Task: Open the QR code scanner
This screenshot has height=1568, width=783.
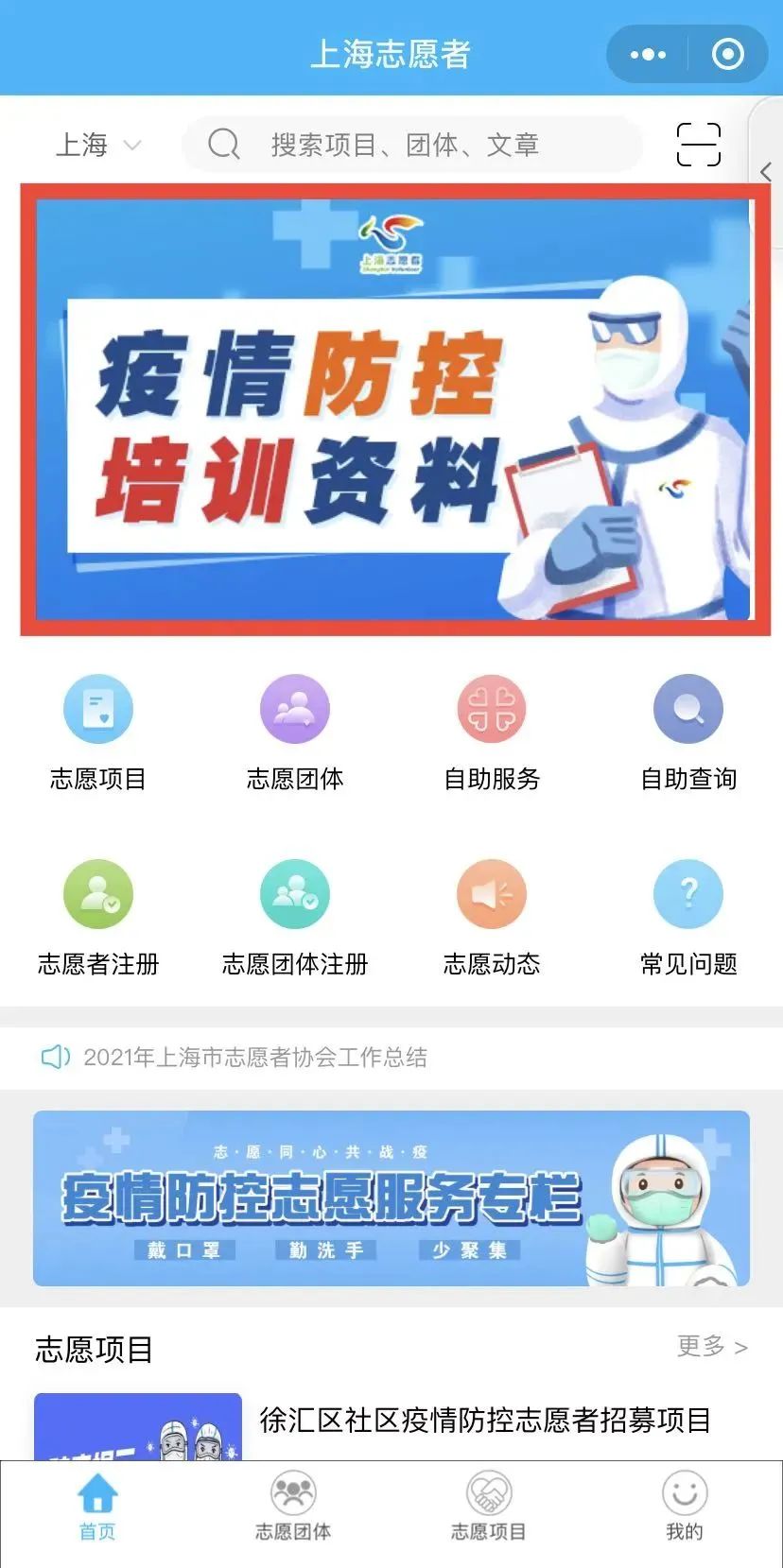Action: 699,145
